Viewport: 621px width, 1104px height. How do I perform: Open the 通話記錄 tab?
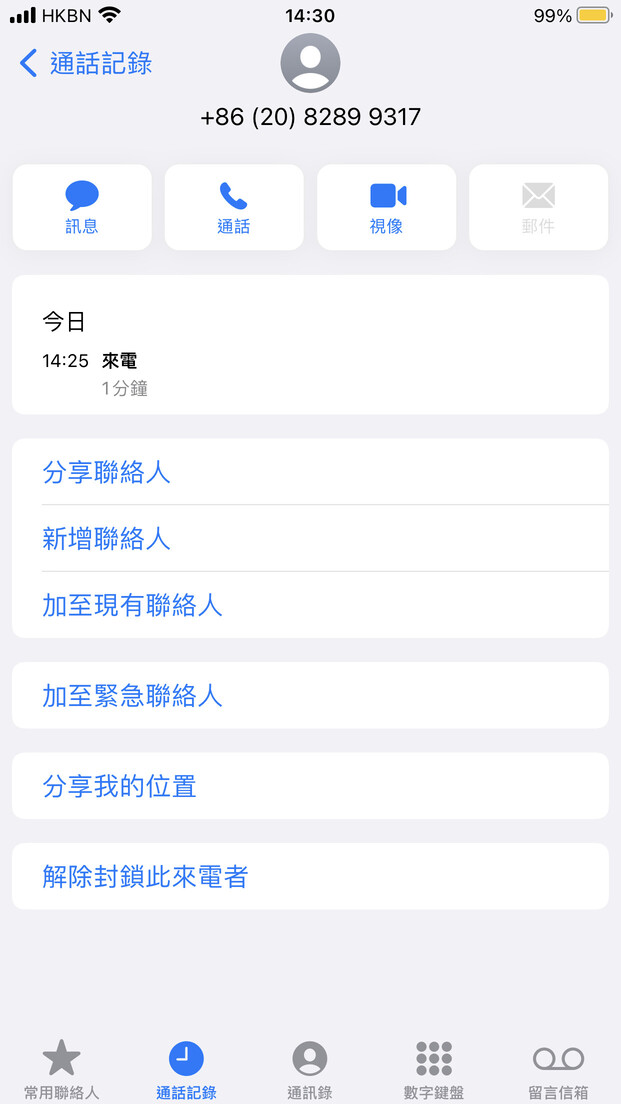pyautogui.click(x=186, y=1069)
